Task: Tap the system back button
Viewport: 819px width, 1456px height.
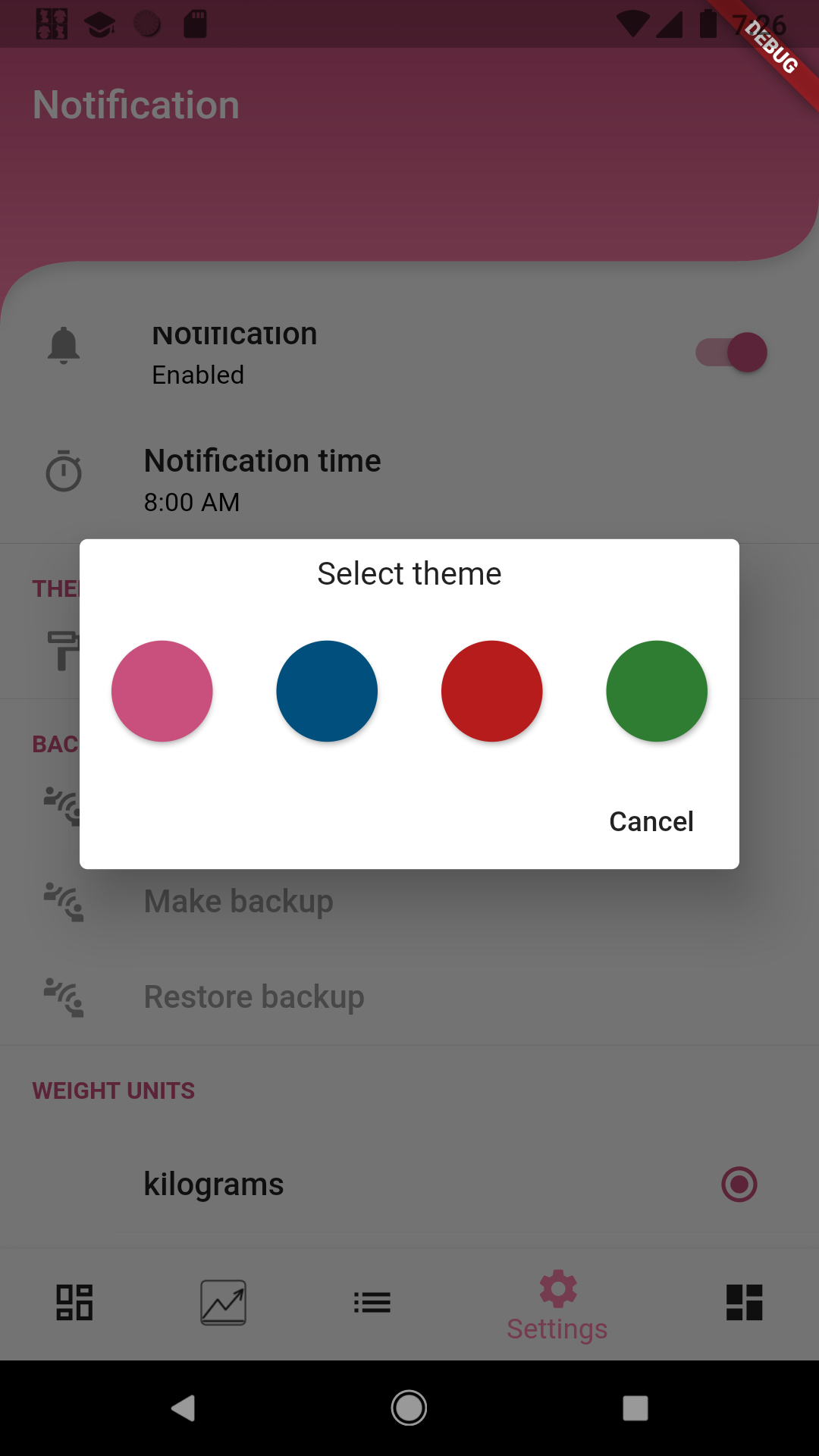Action: coord(183,1408)
